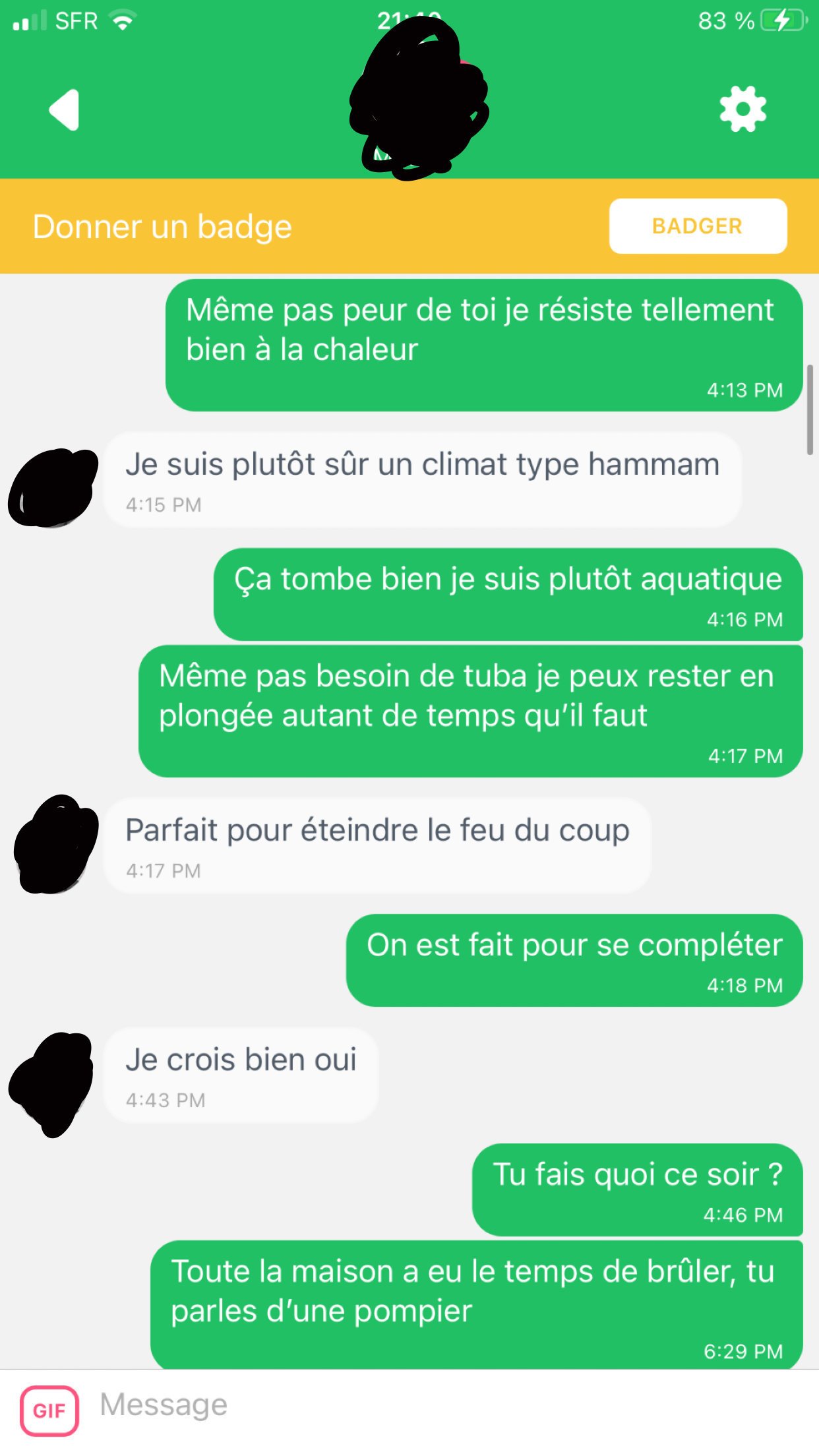
Task: Open sender avatar beside "Je crois bien oui"
Action: click(51, 1081)
